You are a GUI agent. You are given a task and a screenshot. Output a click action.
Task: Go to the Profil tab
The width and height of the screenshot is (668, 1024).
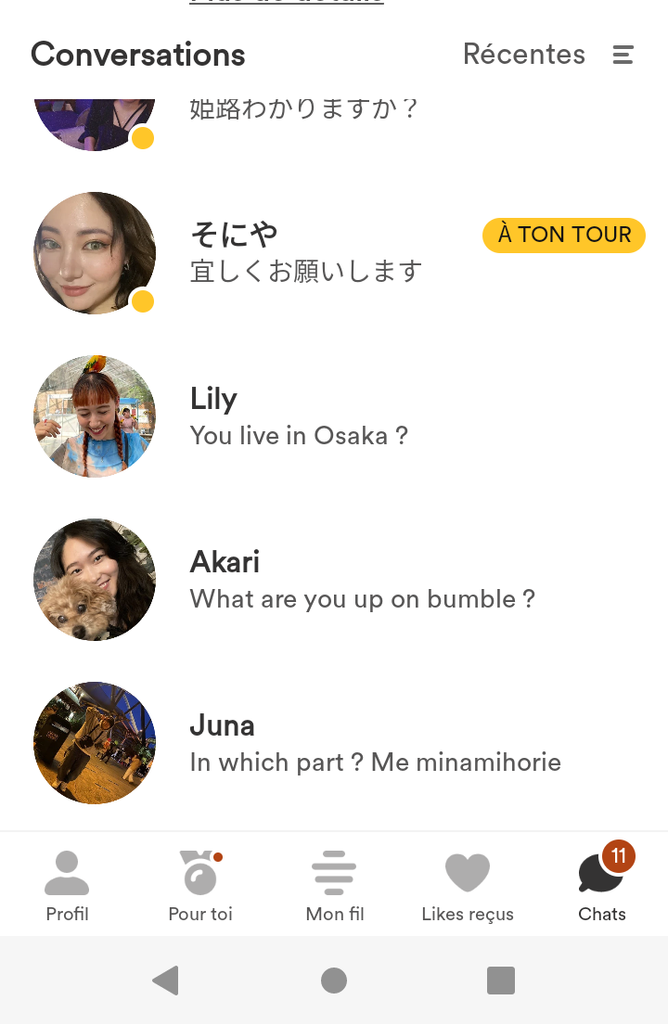pos(67,885)
